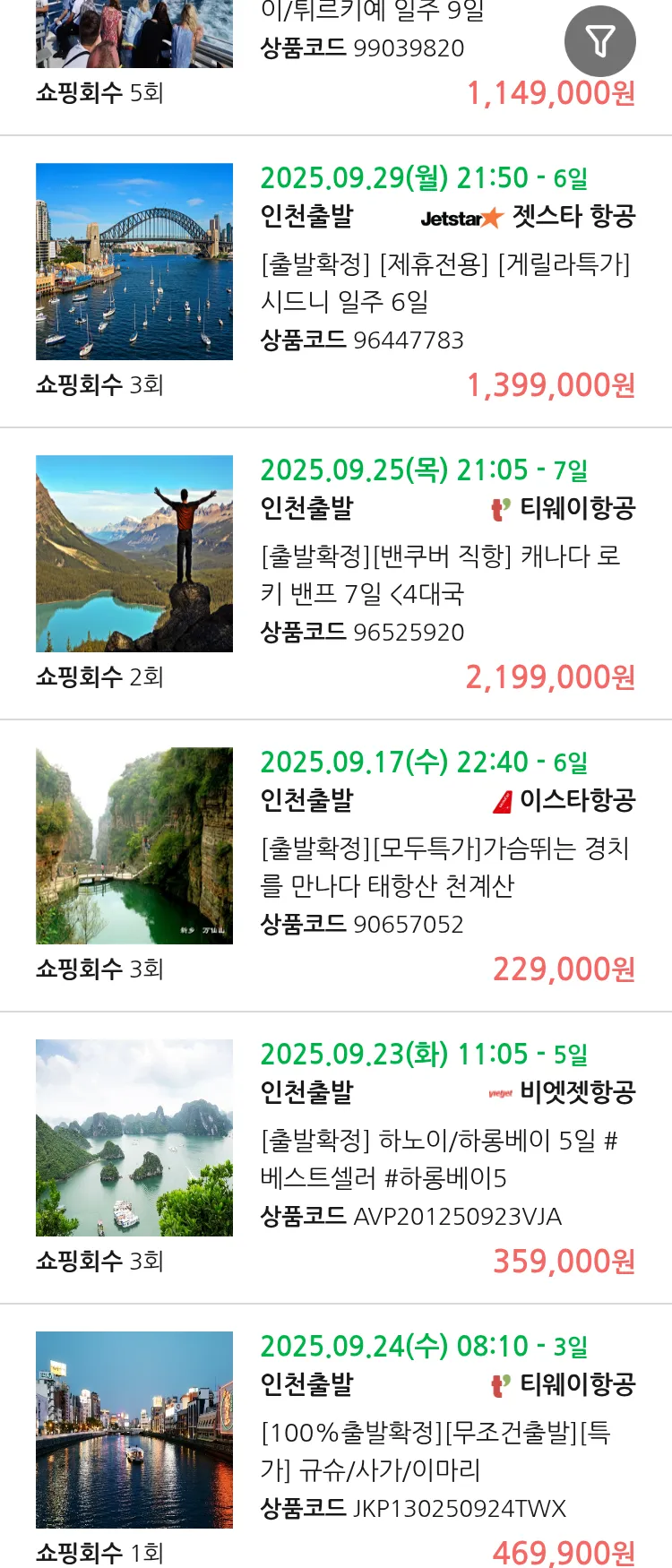
Task: Select the 태항산 천계산 Eastar package
Action: click(444, 866)
